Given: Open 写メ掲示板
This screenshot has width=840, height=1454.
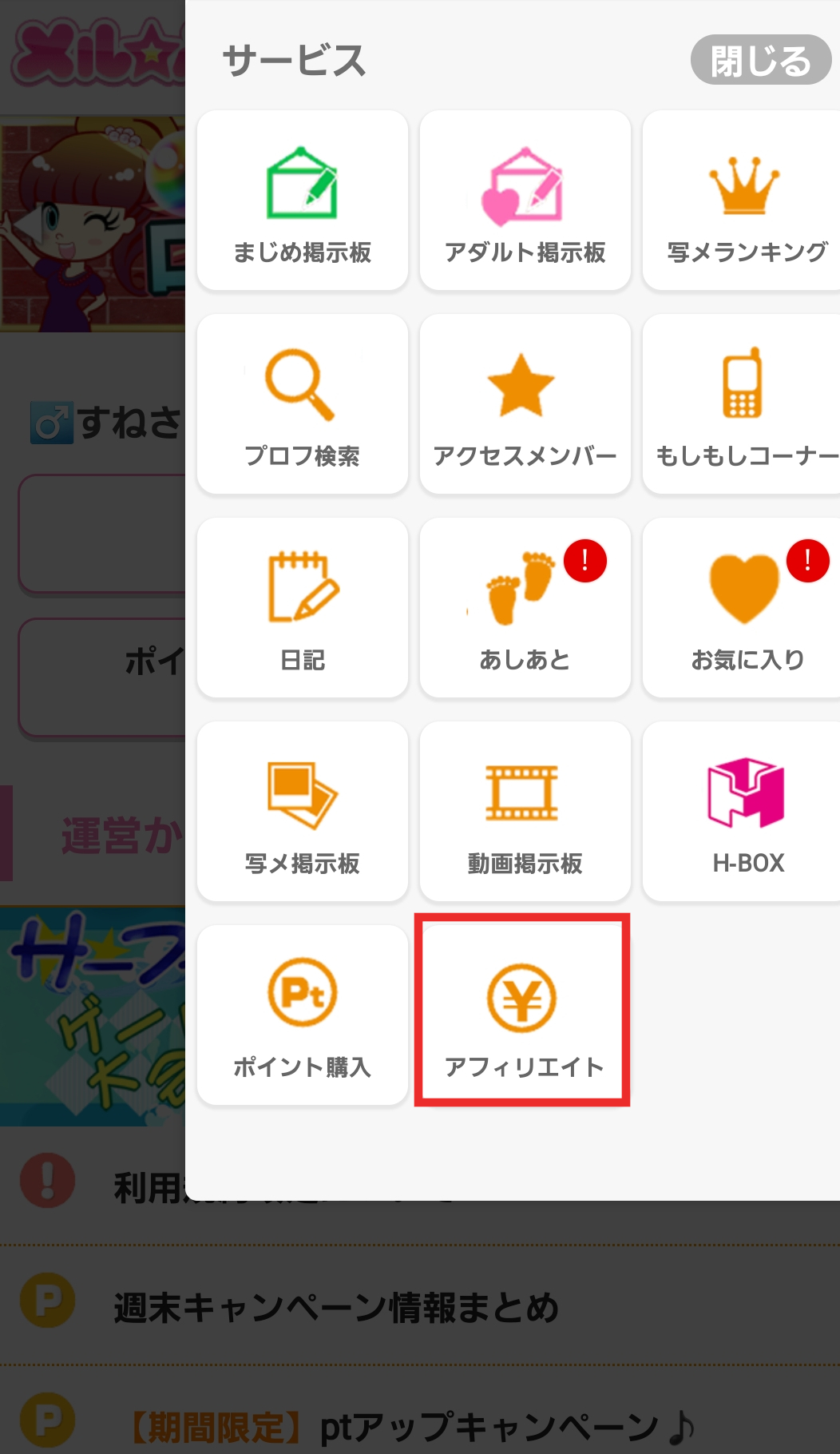Looking at the screenshot, I should pyautogui.click(x=303, y=812).
